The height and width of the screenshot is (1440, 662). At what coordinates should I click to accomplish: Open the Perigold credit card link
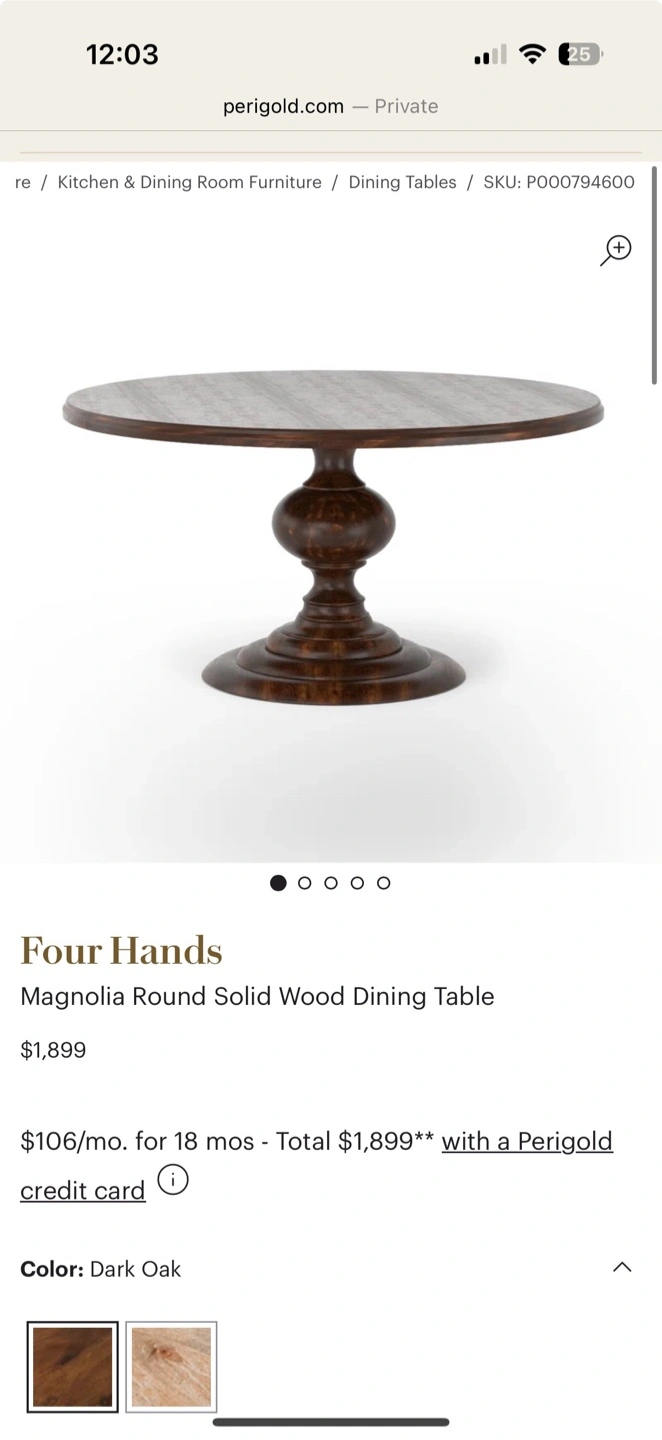[316, 1165]
